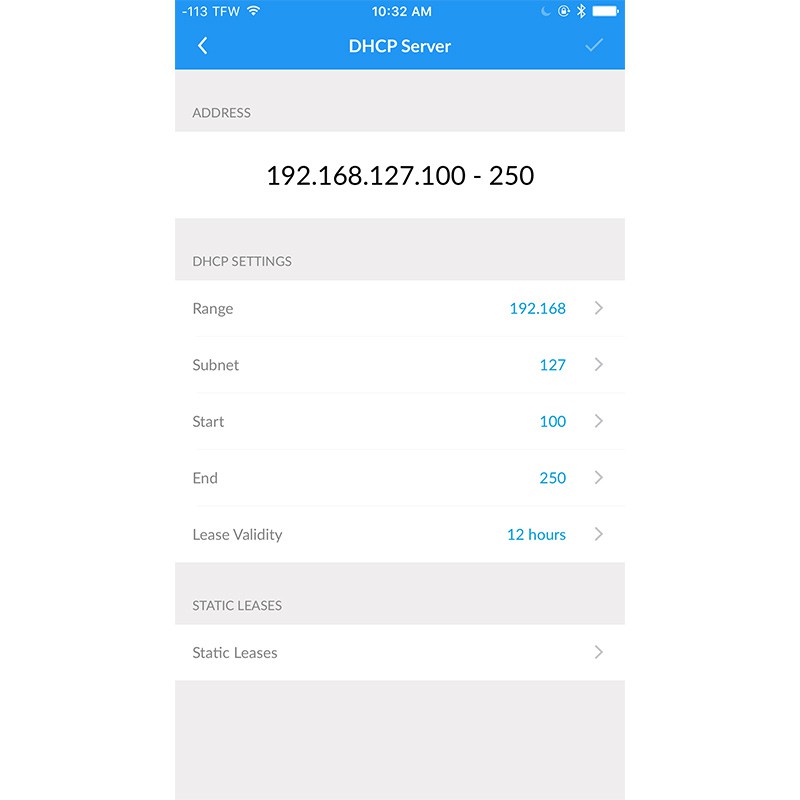
Task: Open the Range setting
Action: pos(400,308)
